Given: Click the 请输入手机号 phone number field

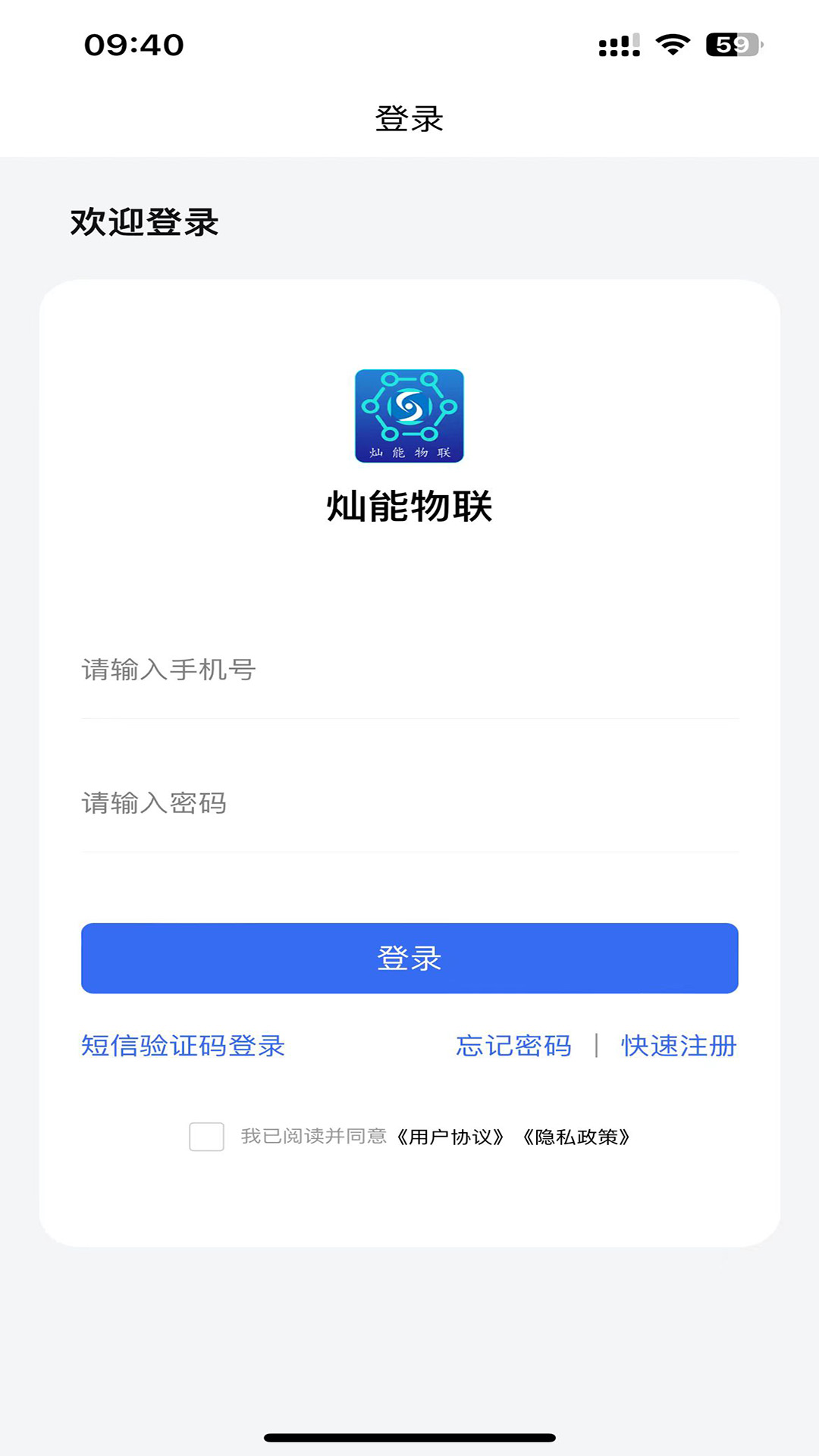Looking at the screenshot, I should [x=409, y=671].
